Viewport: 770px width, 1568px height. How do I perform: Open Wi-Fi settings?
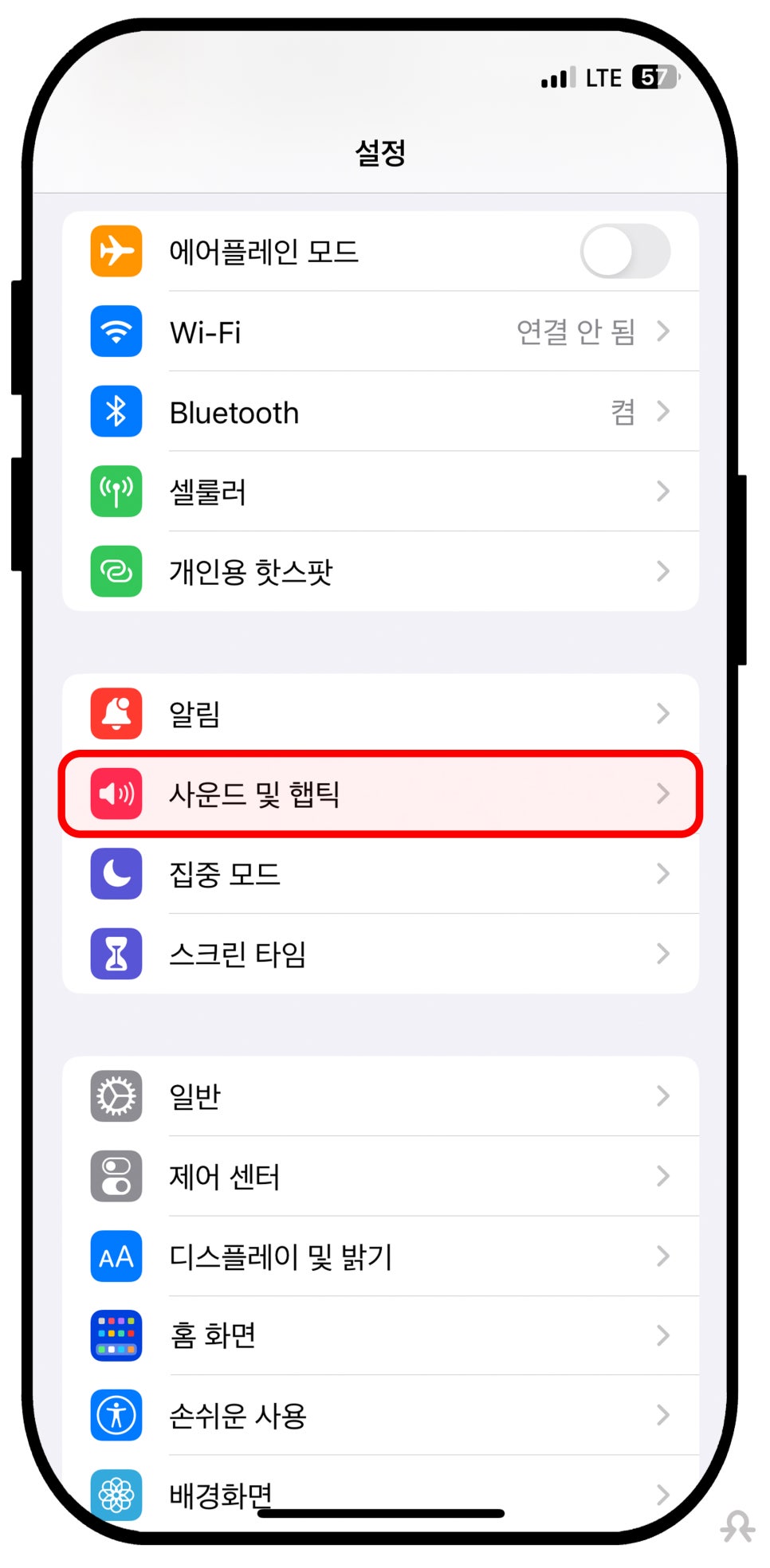pyautogui.click(x=380, y=331)
